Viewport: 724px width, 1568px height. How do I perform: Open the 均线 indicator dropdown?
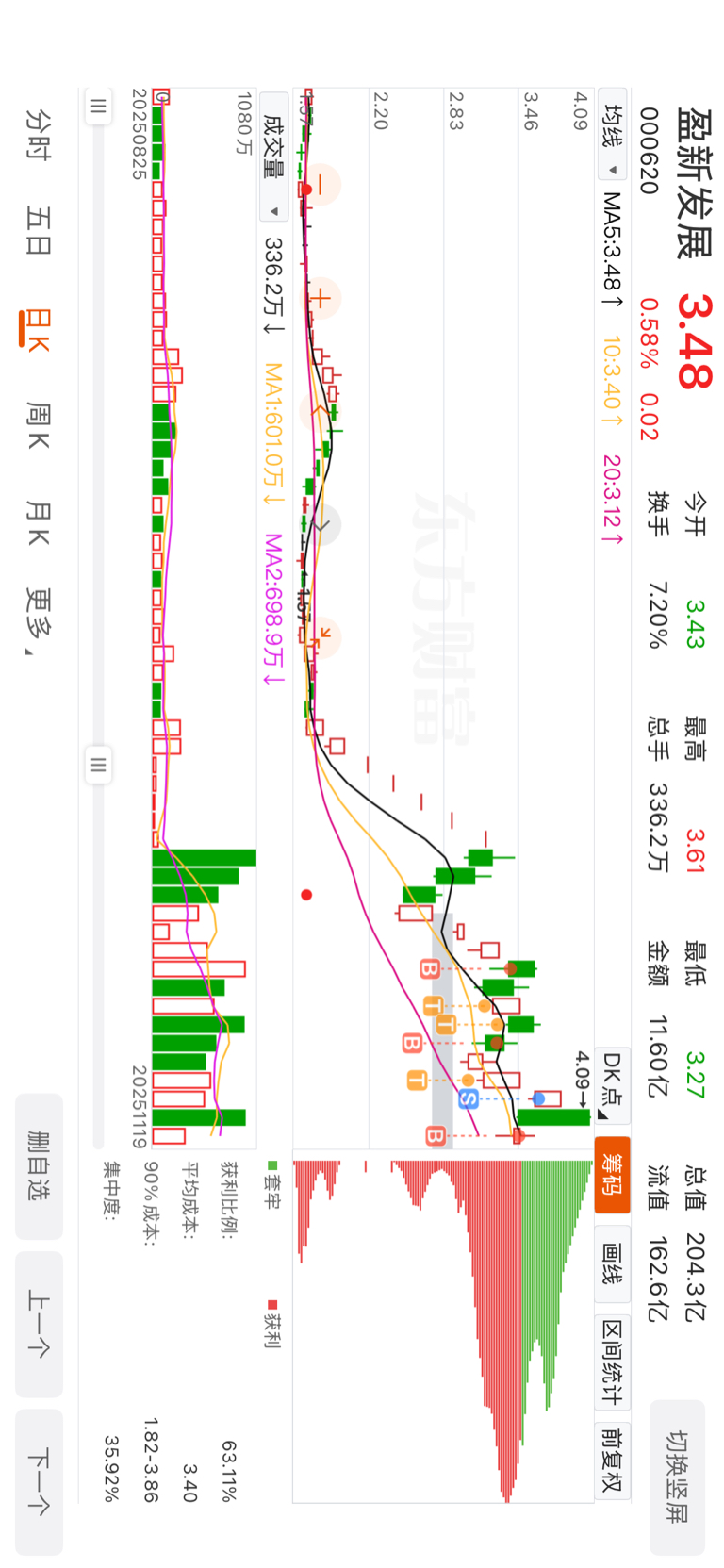coord(613,140)
